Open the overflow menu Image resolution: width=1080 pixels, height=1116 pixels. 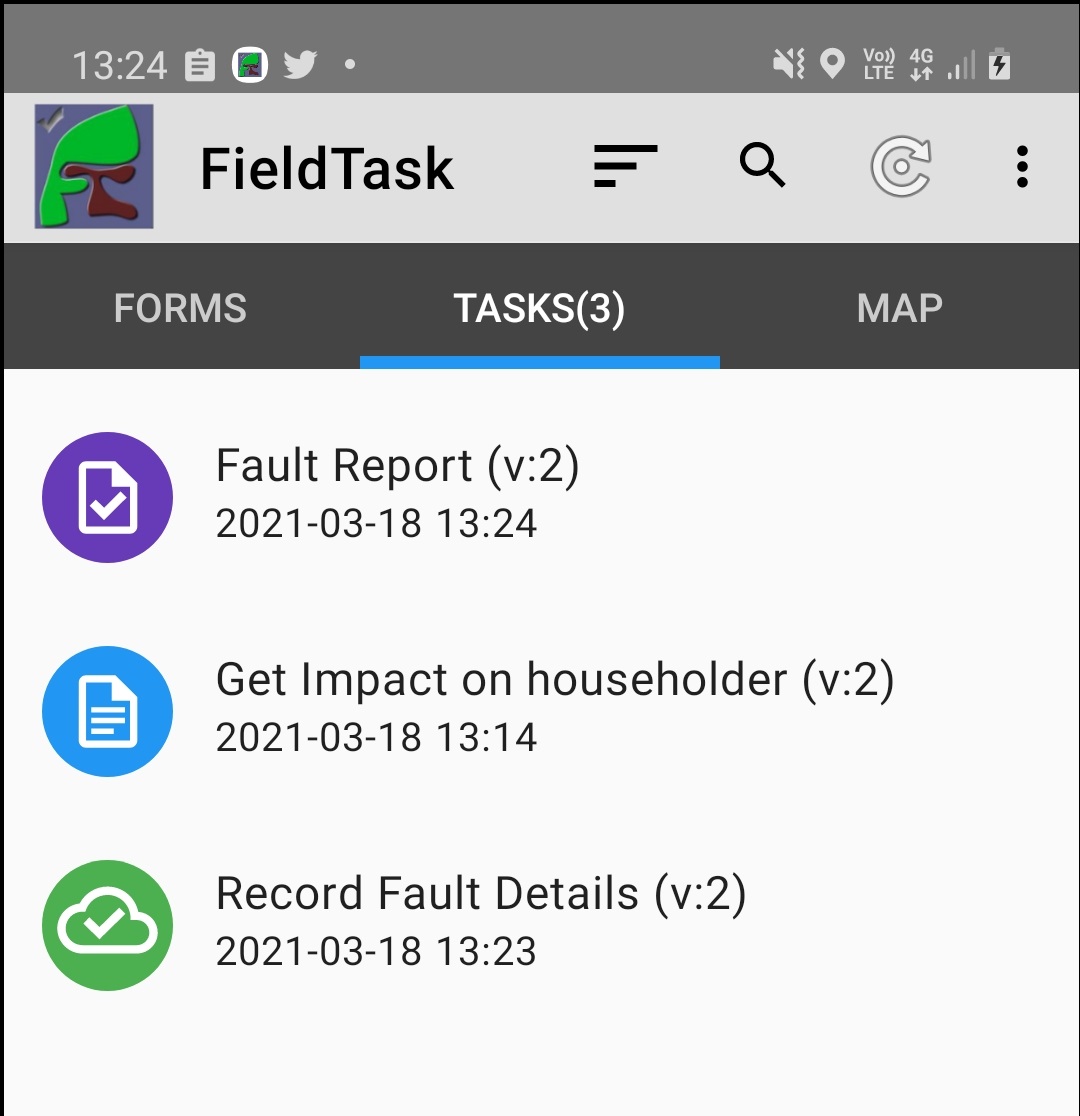[x=1021, y=167]
